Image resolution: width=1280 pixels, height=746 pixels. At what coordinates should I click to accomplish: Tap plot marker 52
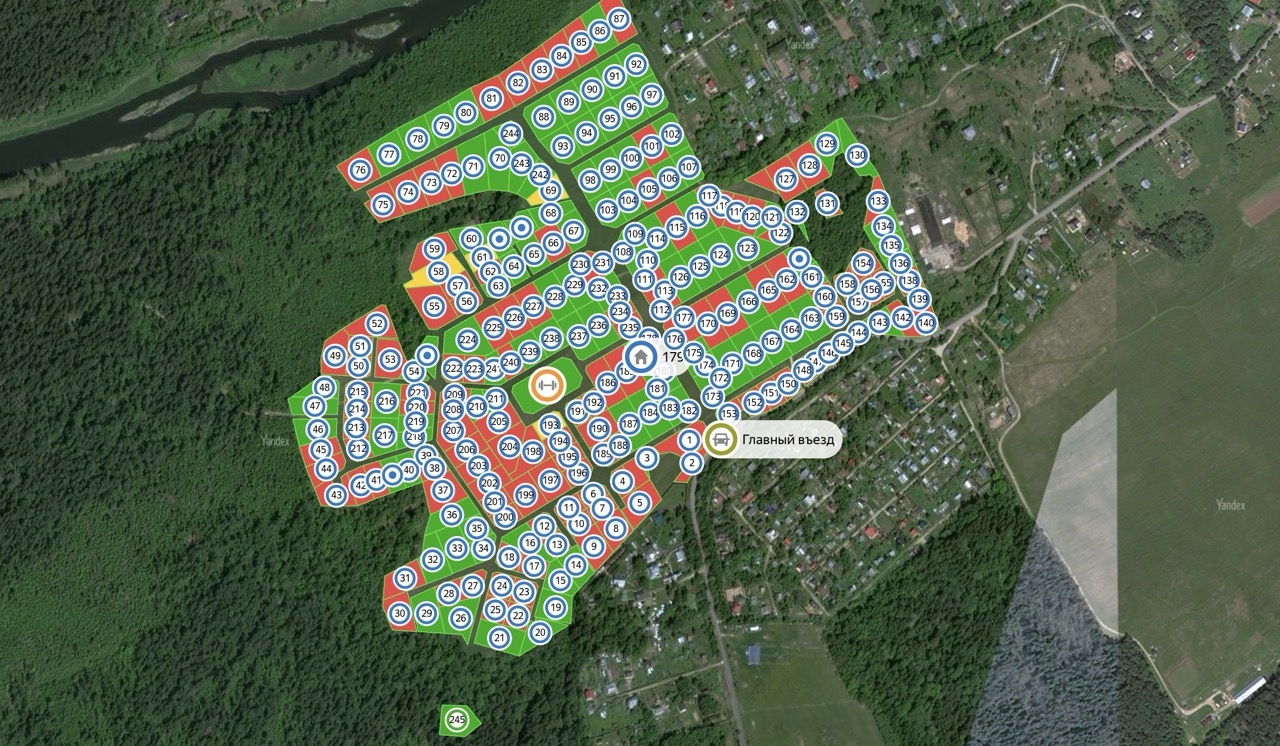(377, 324)
